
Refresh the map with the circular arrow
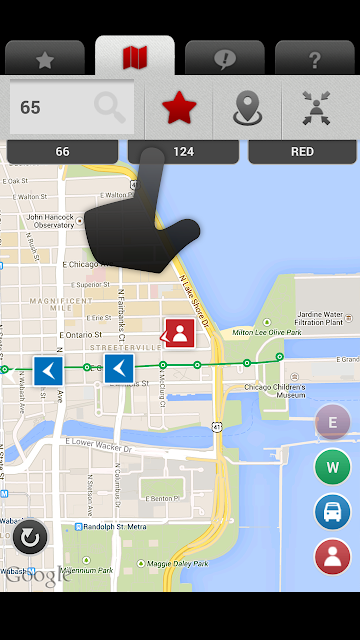(x=30, y=537)
